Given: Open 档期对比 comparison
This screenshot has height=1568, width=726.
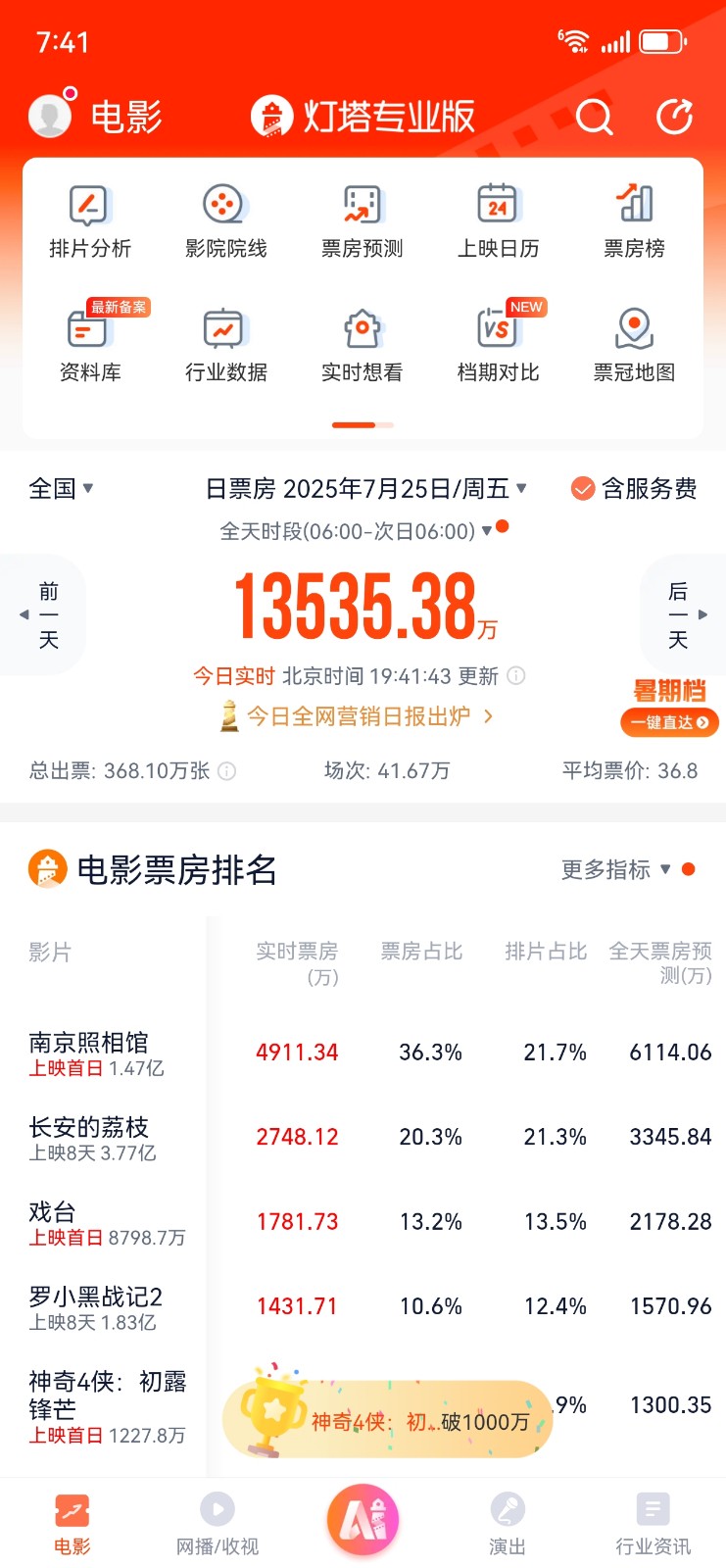Looking at the screenshot, I should [498, 345].
